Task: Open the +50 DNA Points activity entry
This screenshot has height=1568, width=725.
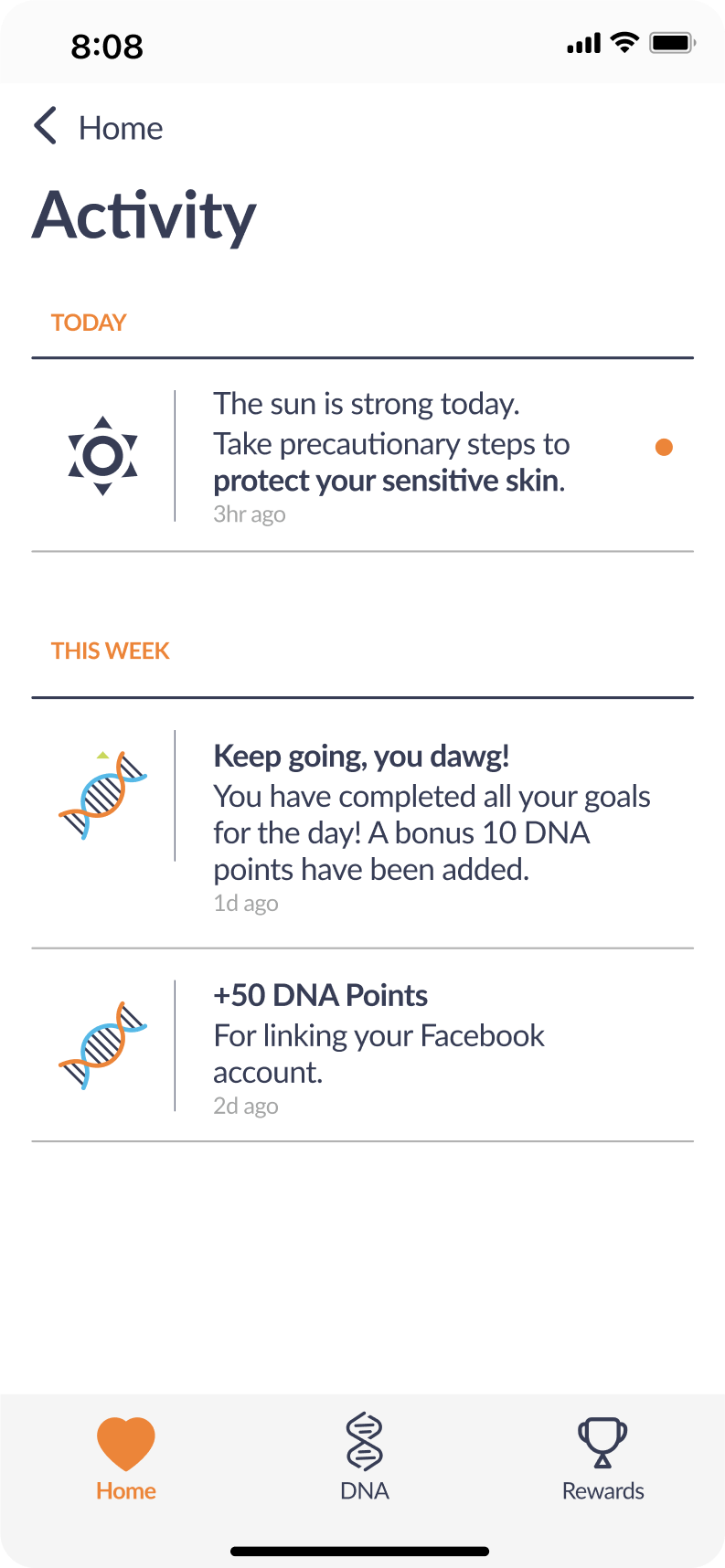Action: click(x=378, y=1044)
